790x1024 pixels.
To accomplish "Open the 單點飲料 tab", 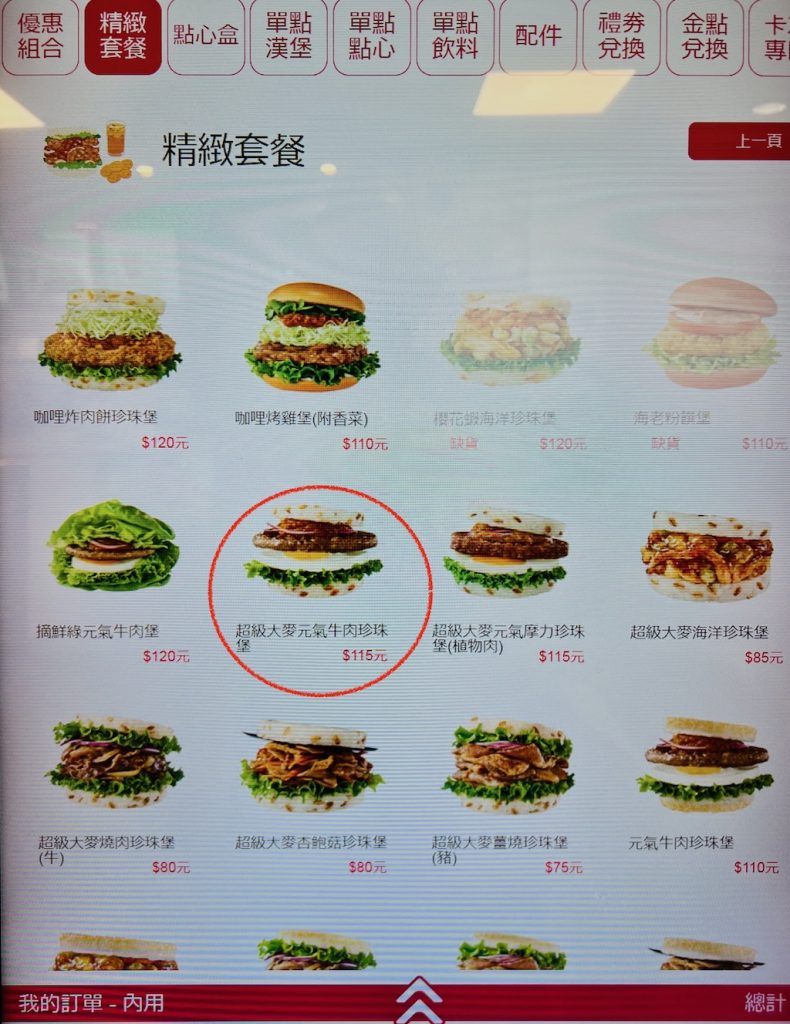I will pyautogui.click(x=455, y=37).
